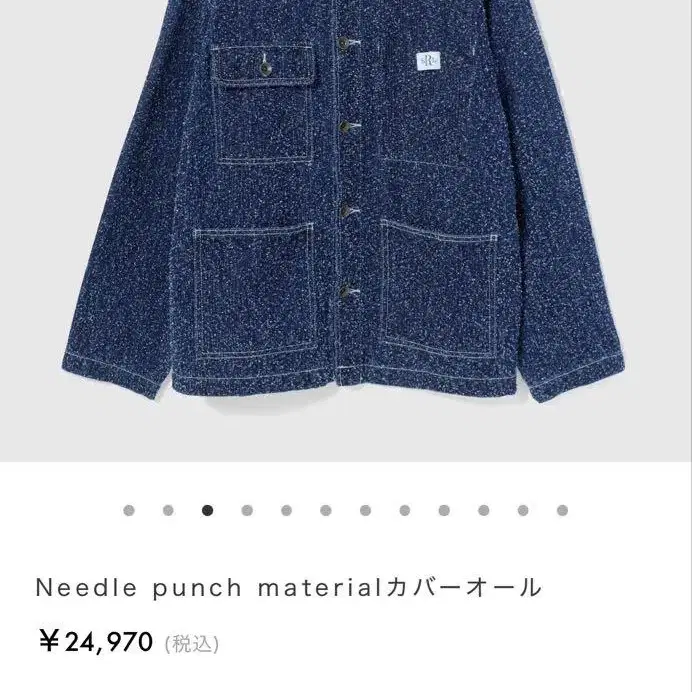The width and height of the screenshot is (692, 692).
Task: Select the last image indicator dot
Action: (x=562, y=511)
